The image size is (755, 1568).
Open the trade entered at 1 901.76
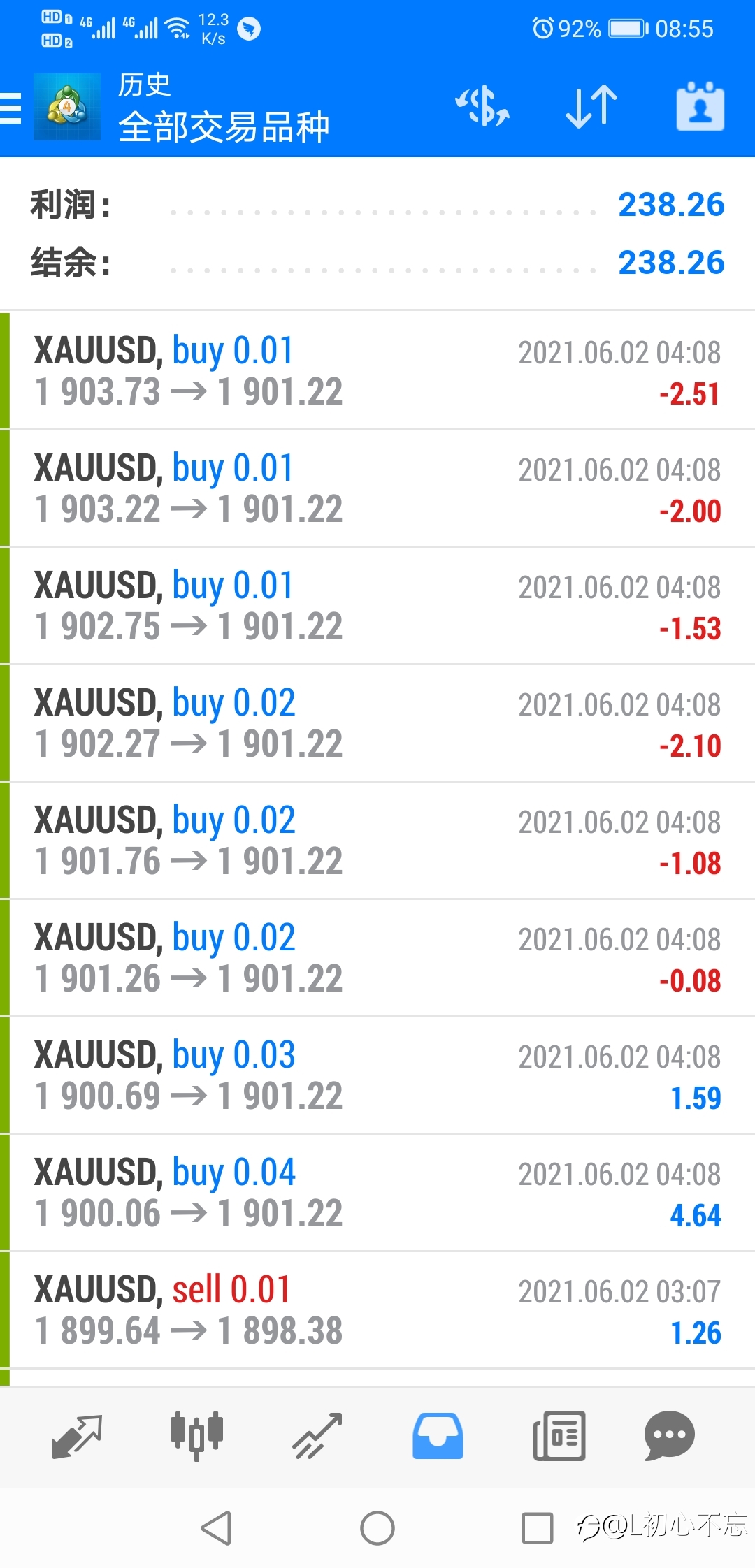click(377, 840)
